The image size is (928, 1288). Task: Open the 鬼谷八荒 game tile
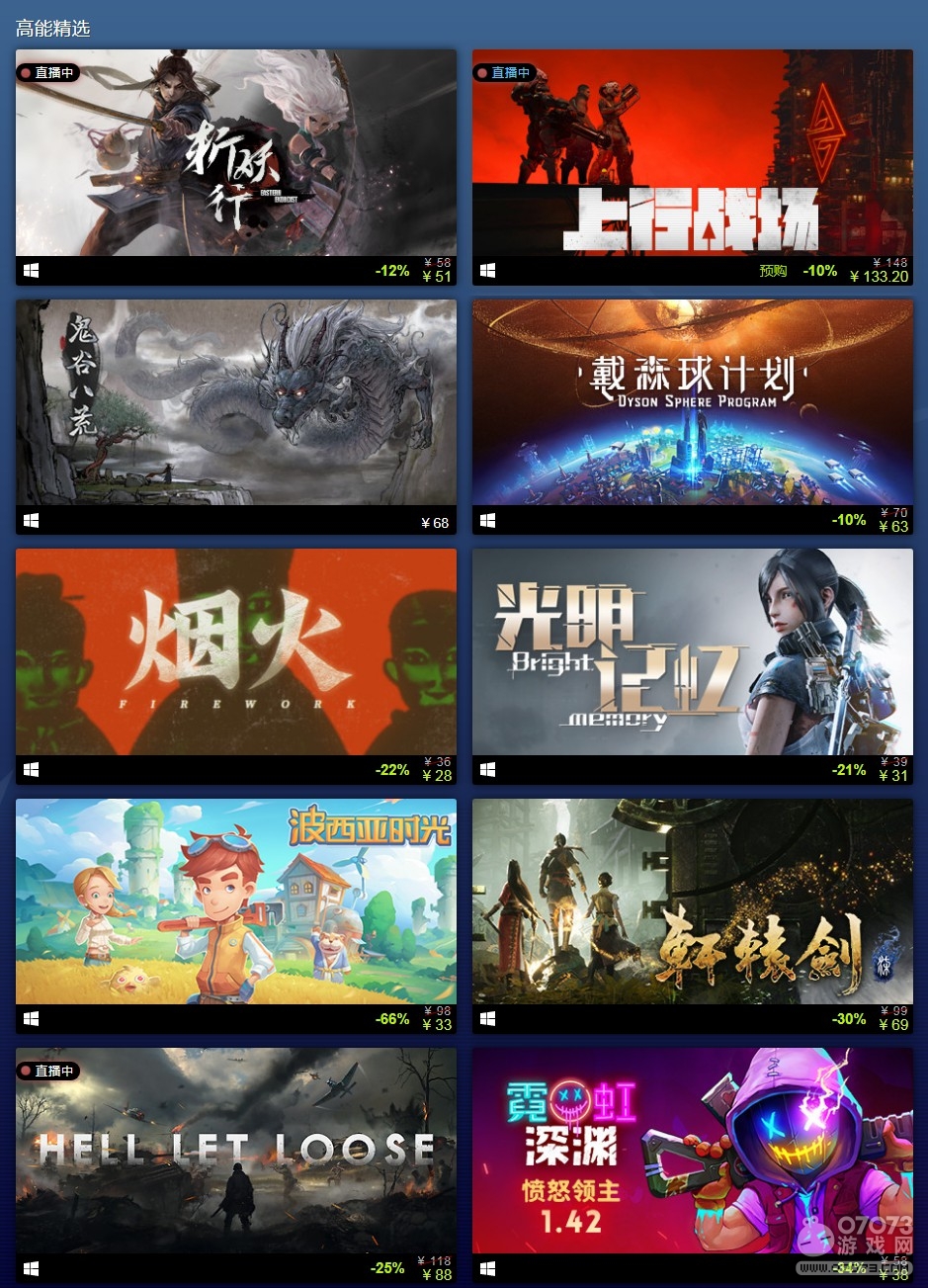[235, 402]
